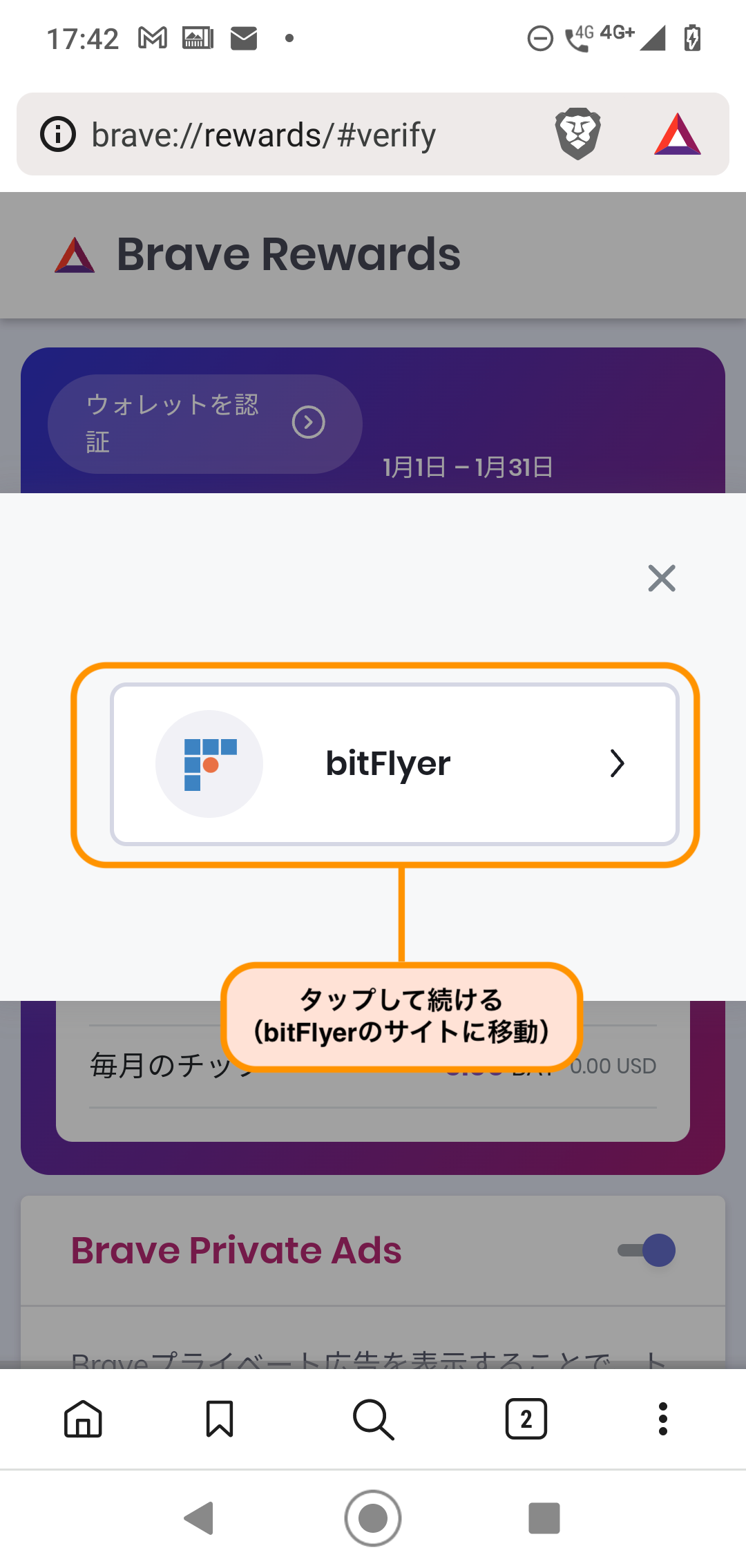This screenshot has height=1568, width=746.
Task: Open the tab switcher showing 2 tabs
Action: (x=526, y=1419)
